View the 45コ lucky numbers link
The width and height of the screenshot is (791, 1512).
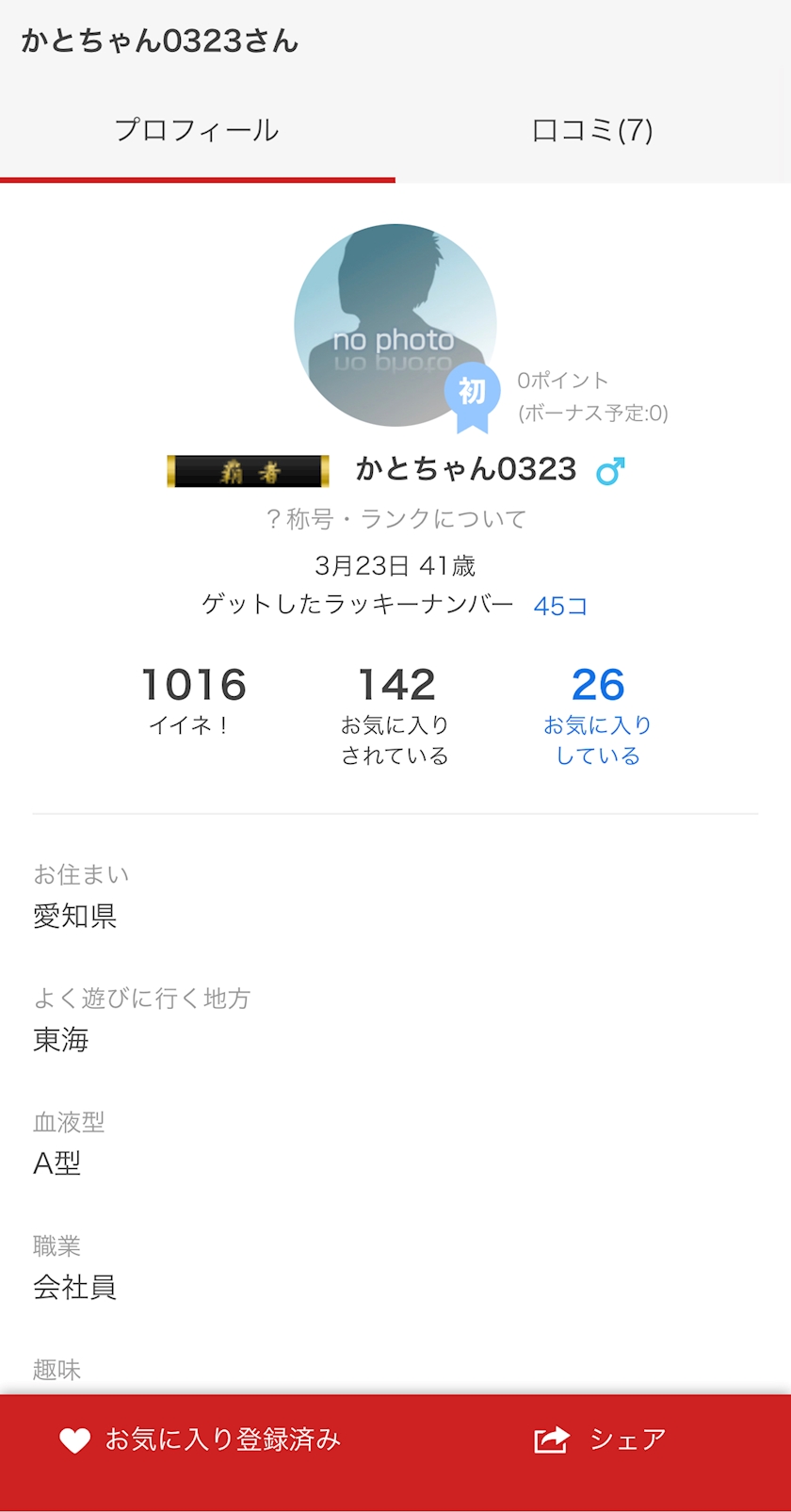[560, 606]
